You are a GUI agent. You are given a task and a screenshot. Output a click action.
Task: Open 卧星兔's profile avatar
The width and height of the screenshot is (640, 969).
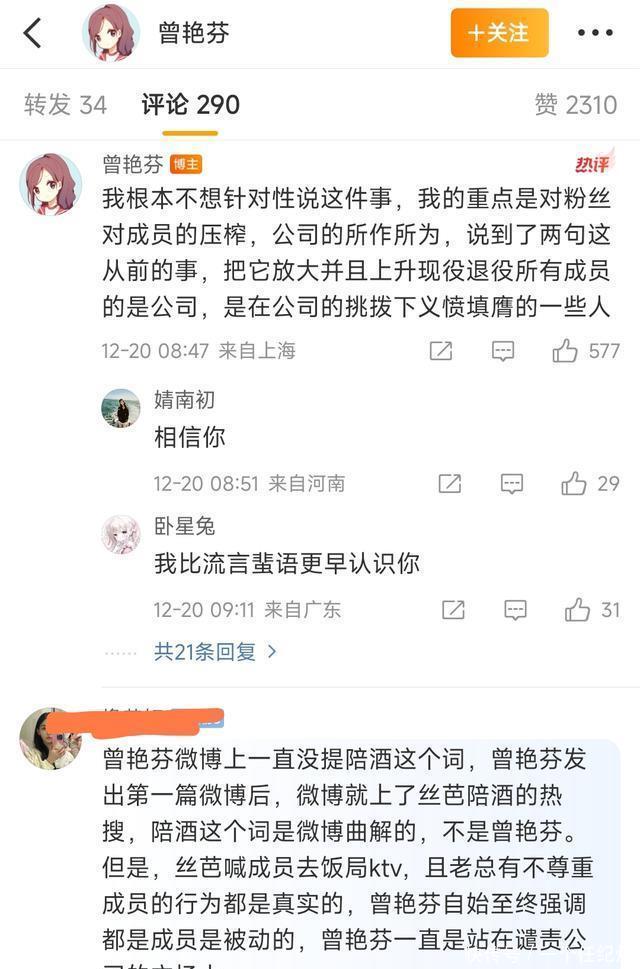(121, 535)
